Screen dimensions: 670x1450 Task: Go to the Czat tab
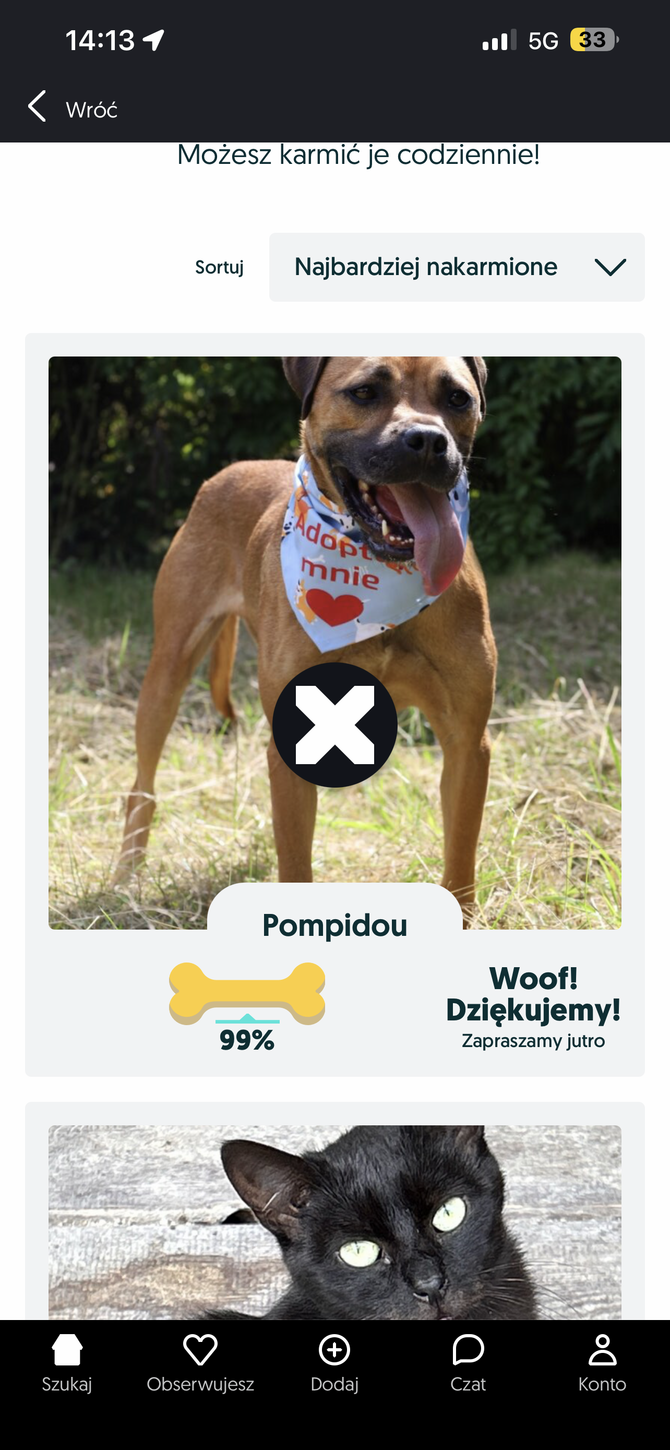coord(468,1364)
